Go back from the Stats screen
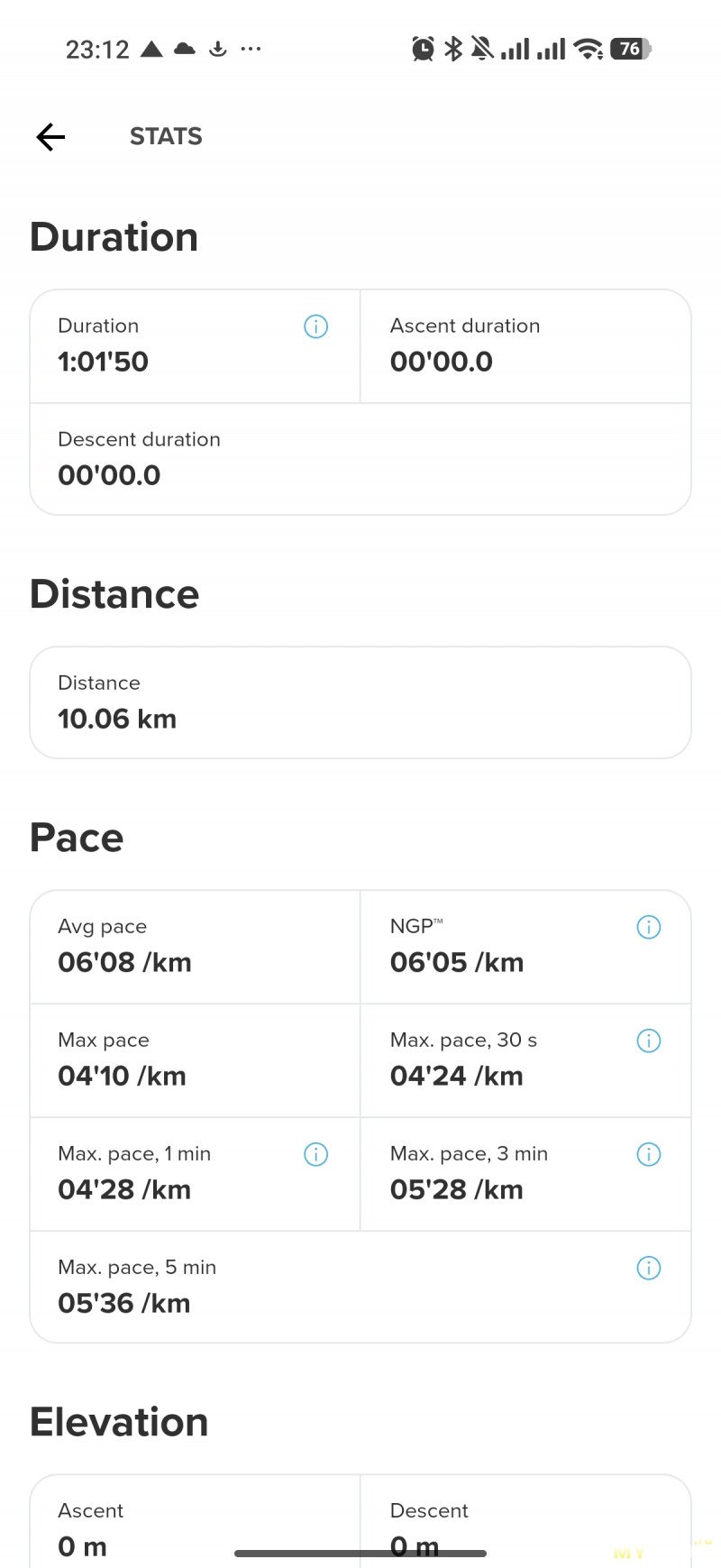 tap(50, 137)
